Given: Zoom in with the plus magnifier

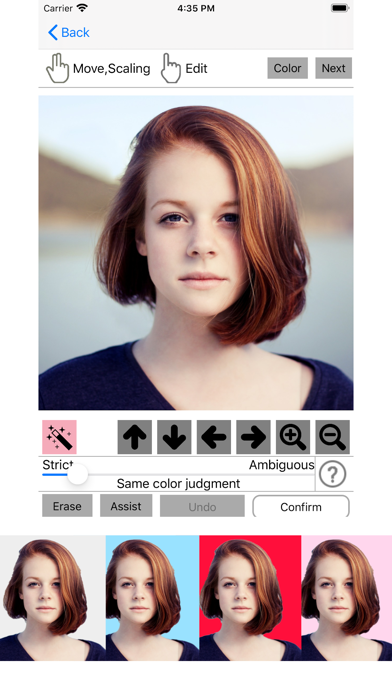Looking at the screenshot, I should [x=293, y=437].
